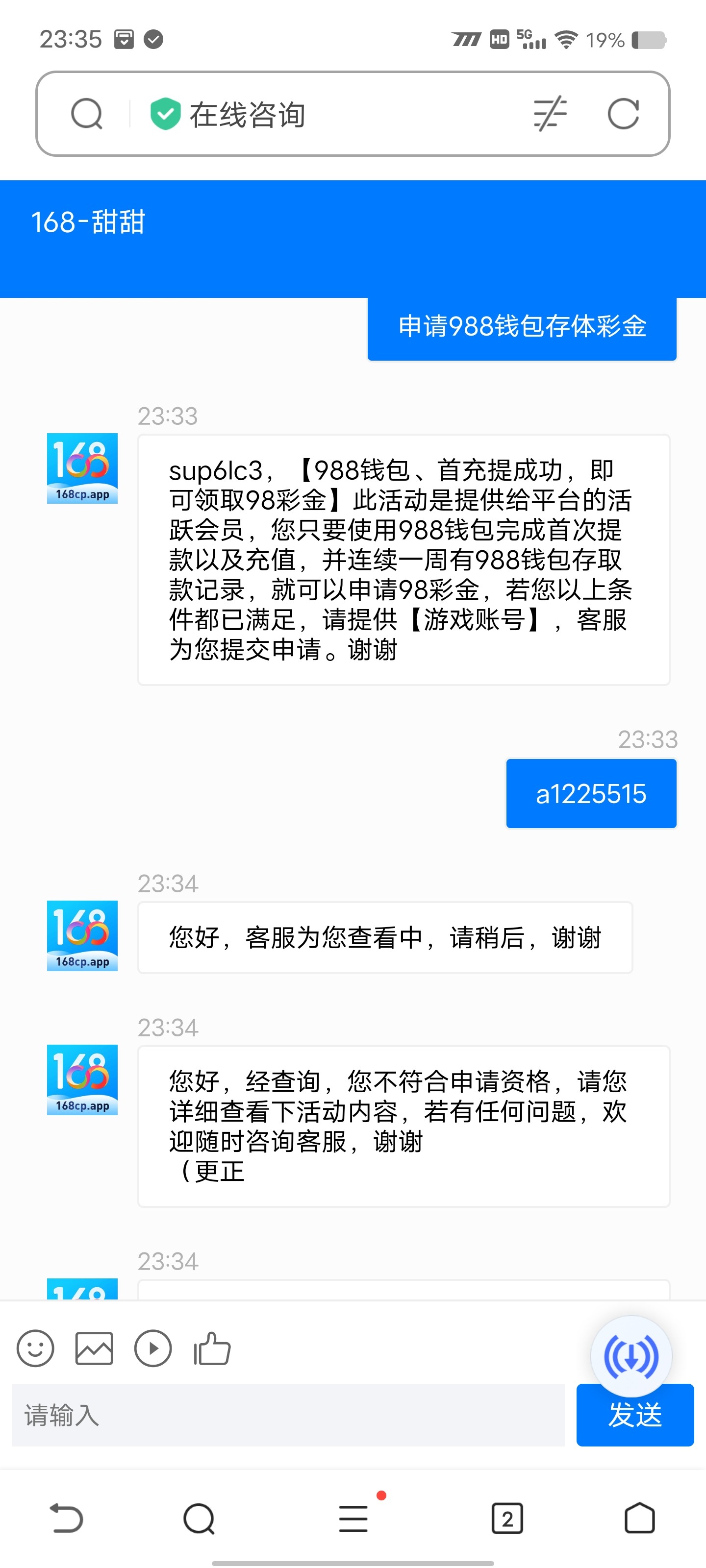The width and height of the screenshot is (706, 1568).
Task: Open the emoji picker
Action: (x=35, y=1348)
